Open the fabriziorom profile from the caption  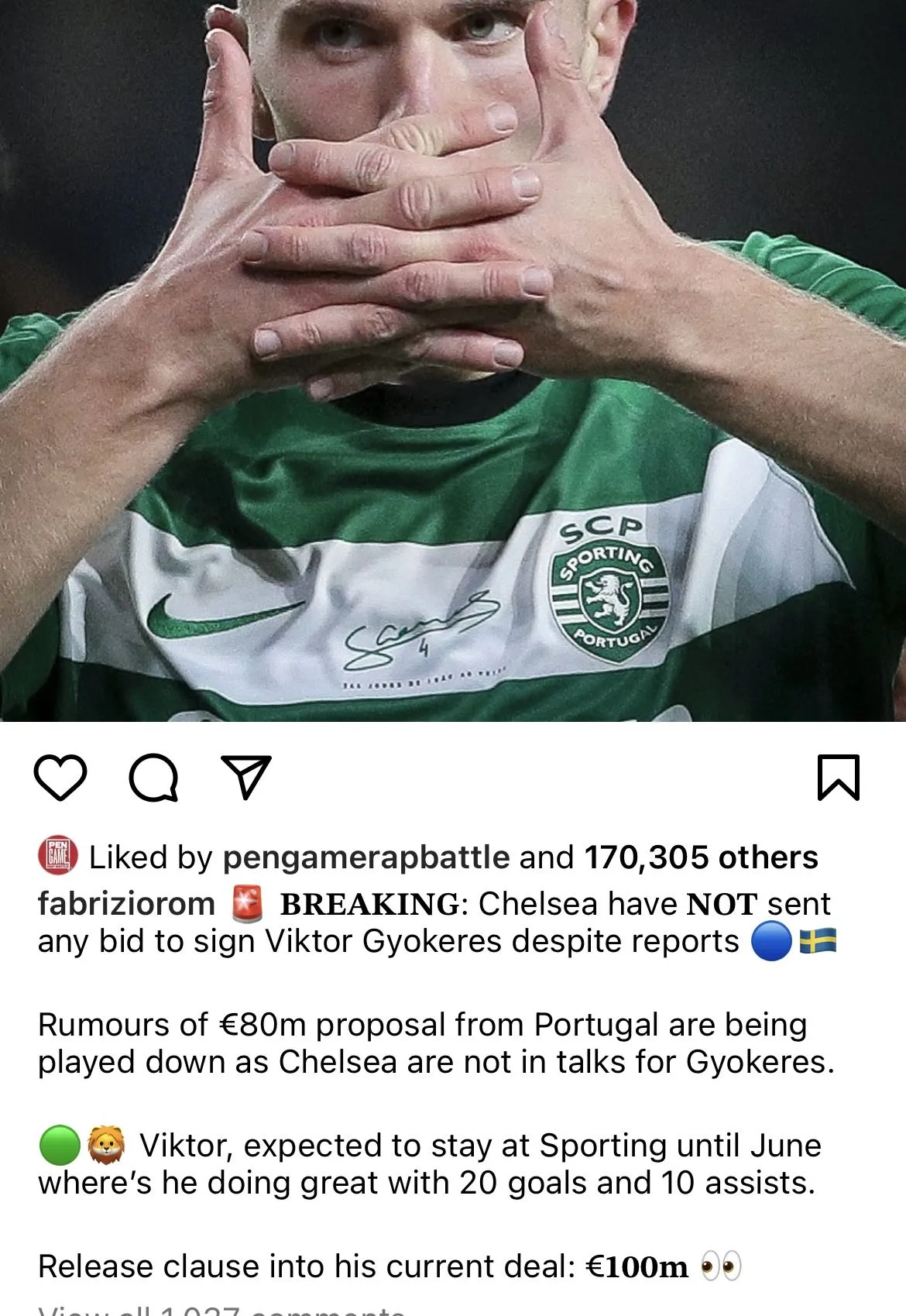[x=126, y=904]
